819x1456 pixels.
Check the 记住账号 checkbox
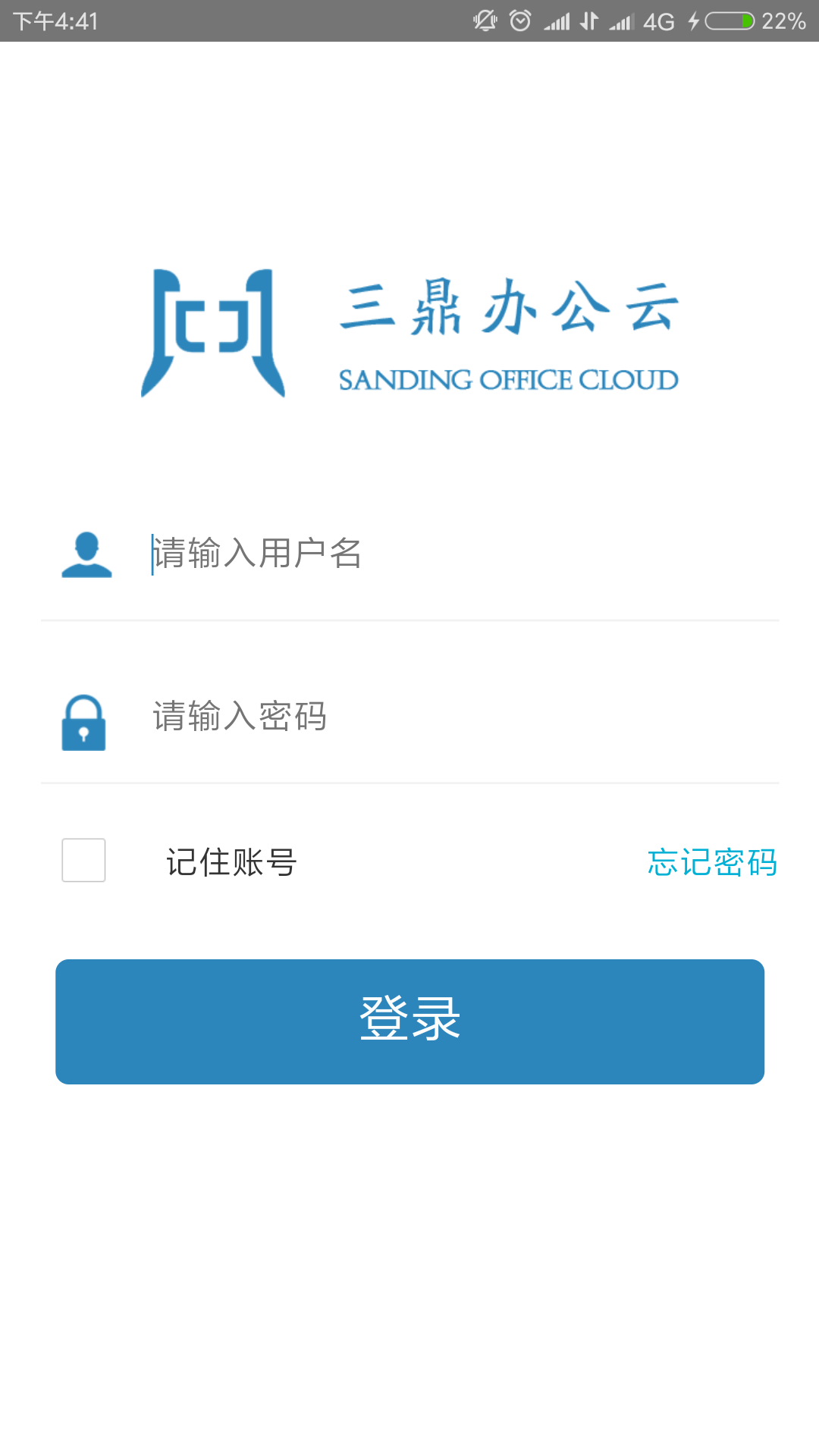[83, 860]
